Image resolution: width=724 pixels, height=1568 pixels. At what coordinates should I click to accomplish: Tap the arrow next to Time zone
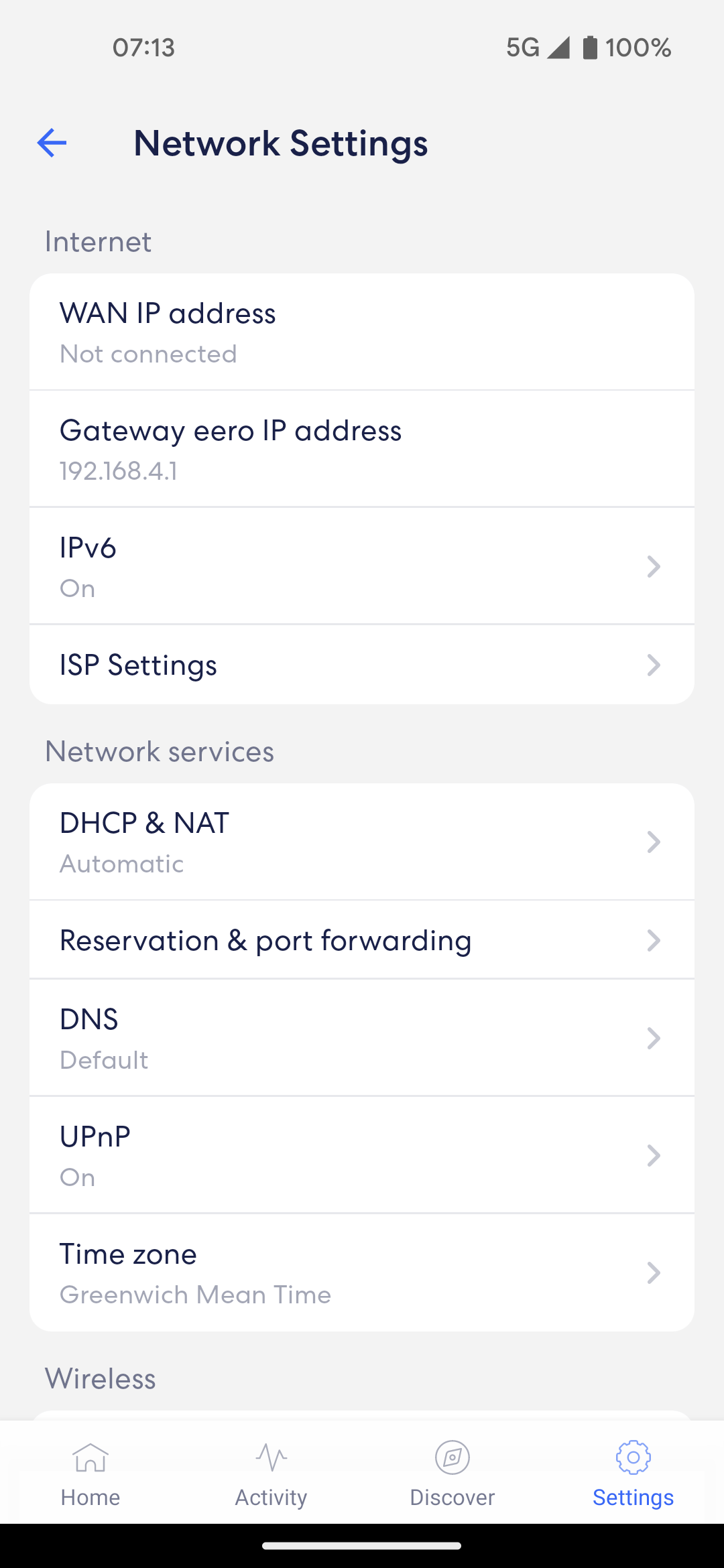coord(654,1272)
